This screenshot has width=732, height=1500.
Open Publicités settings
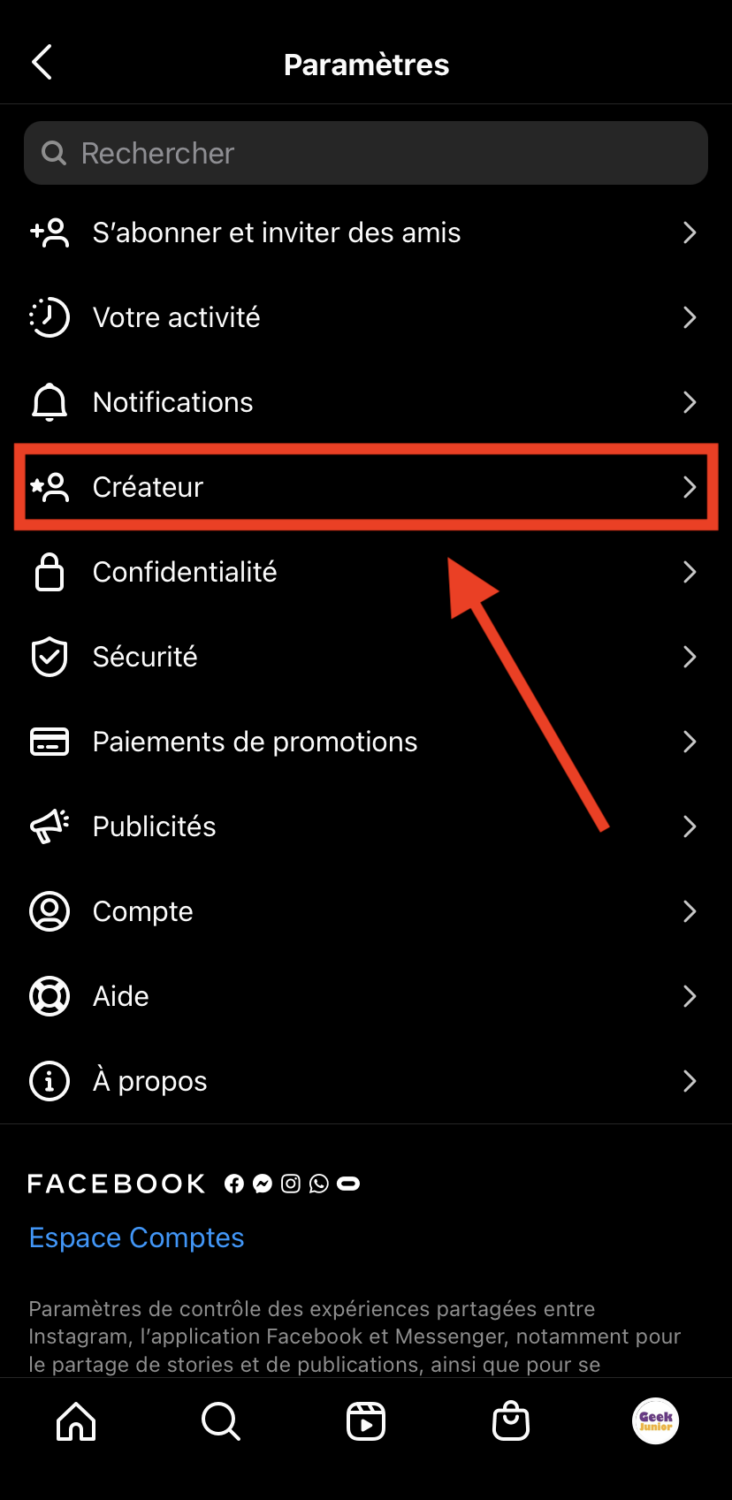[x=366, y=827]
